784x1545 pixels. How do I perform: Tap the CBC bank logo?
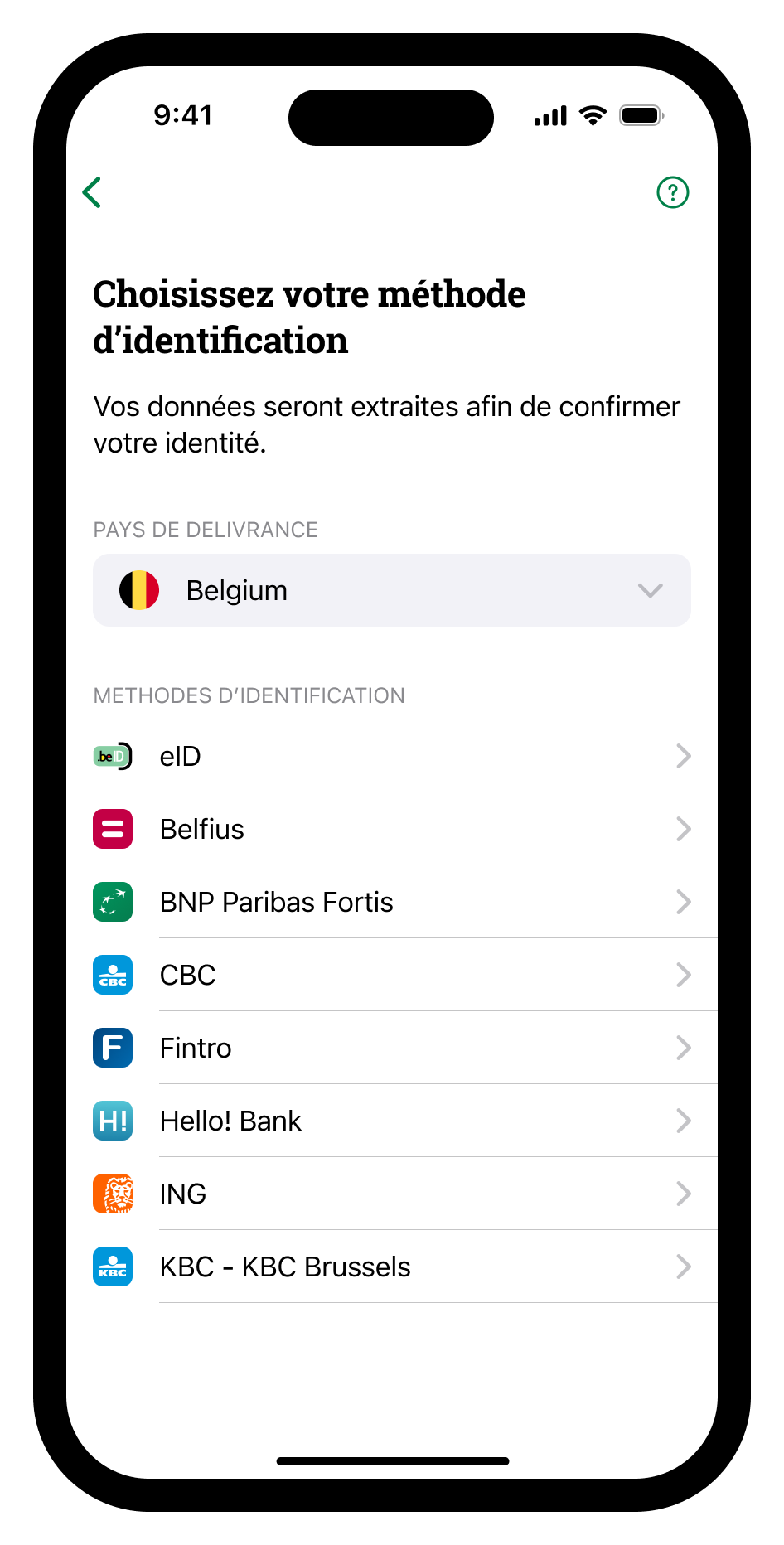(x=112, y=975)
